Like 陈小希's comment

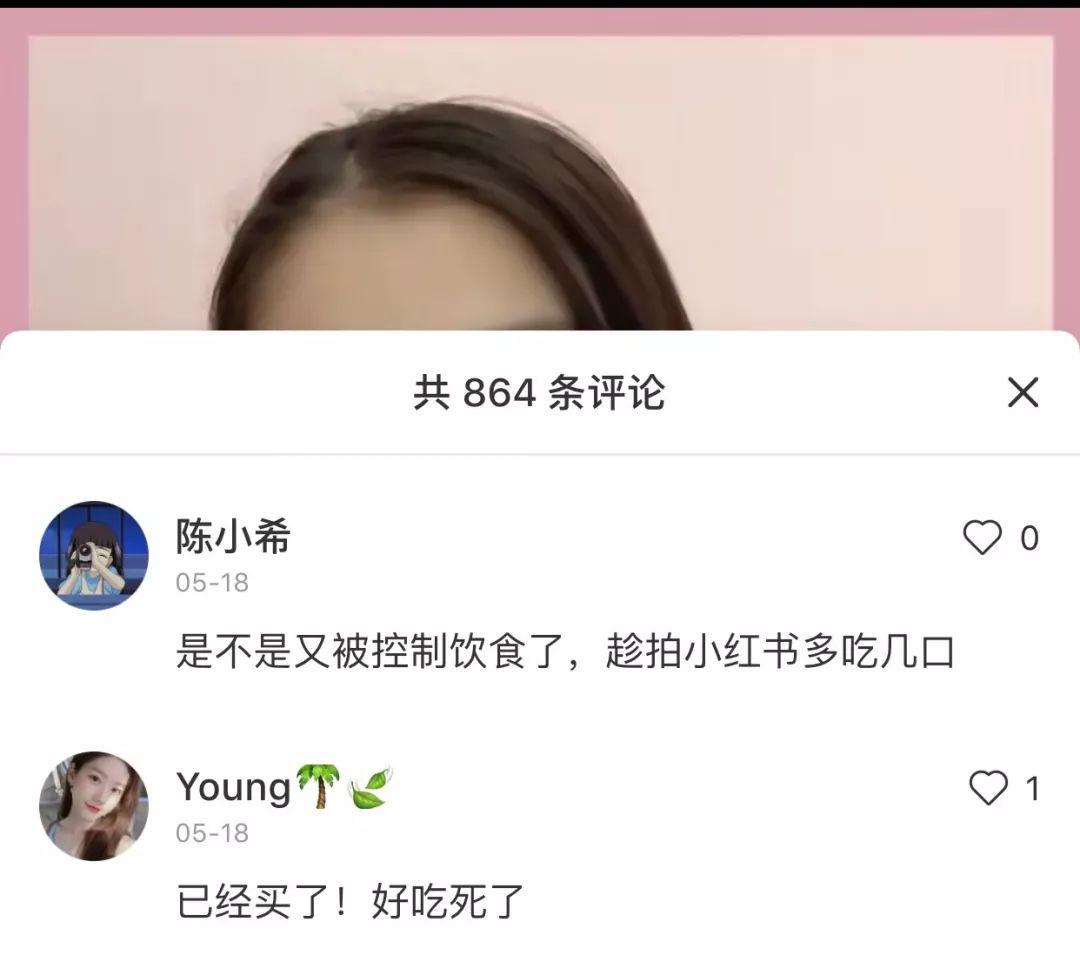coord(982,538)
